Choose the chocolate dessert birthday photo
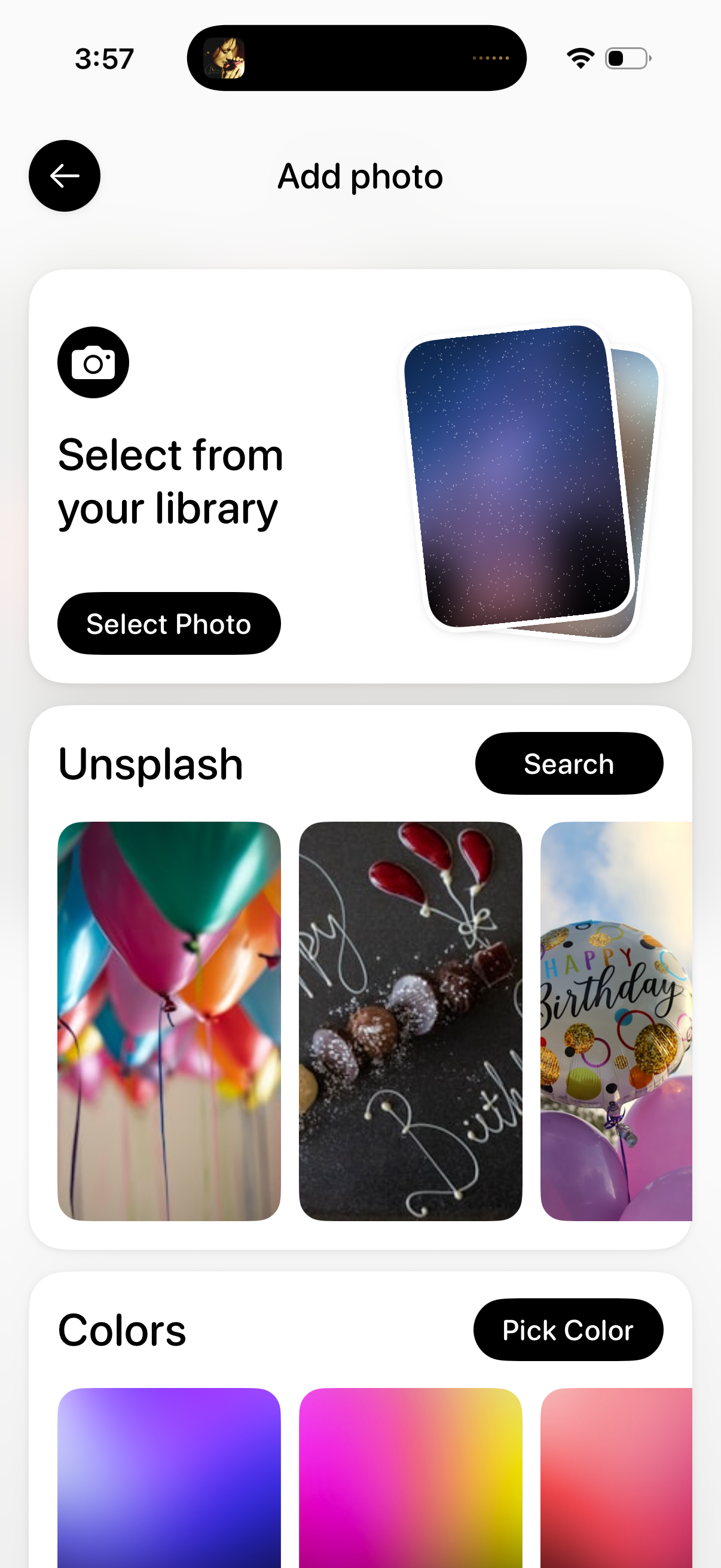721x1568 pixels. click(410, 1021)
